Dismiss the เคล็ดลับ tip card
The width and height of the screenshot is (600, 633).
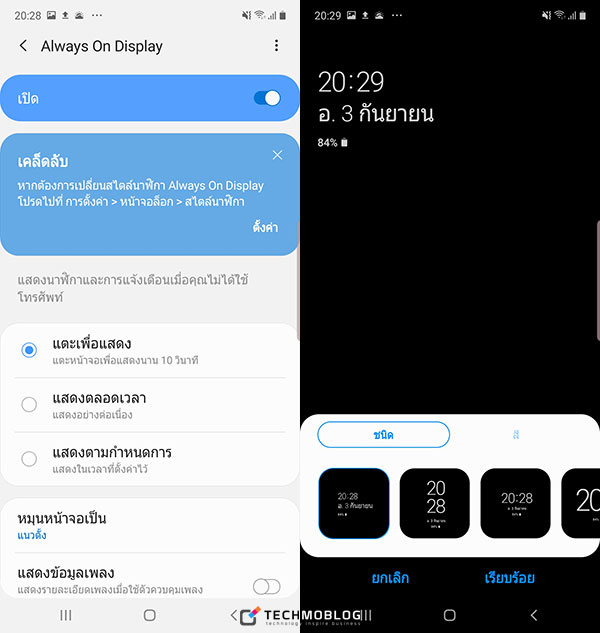277,155
